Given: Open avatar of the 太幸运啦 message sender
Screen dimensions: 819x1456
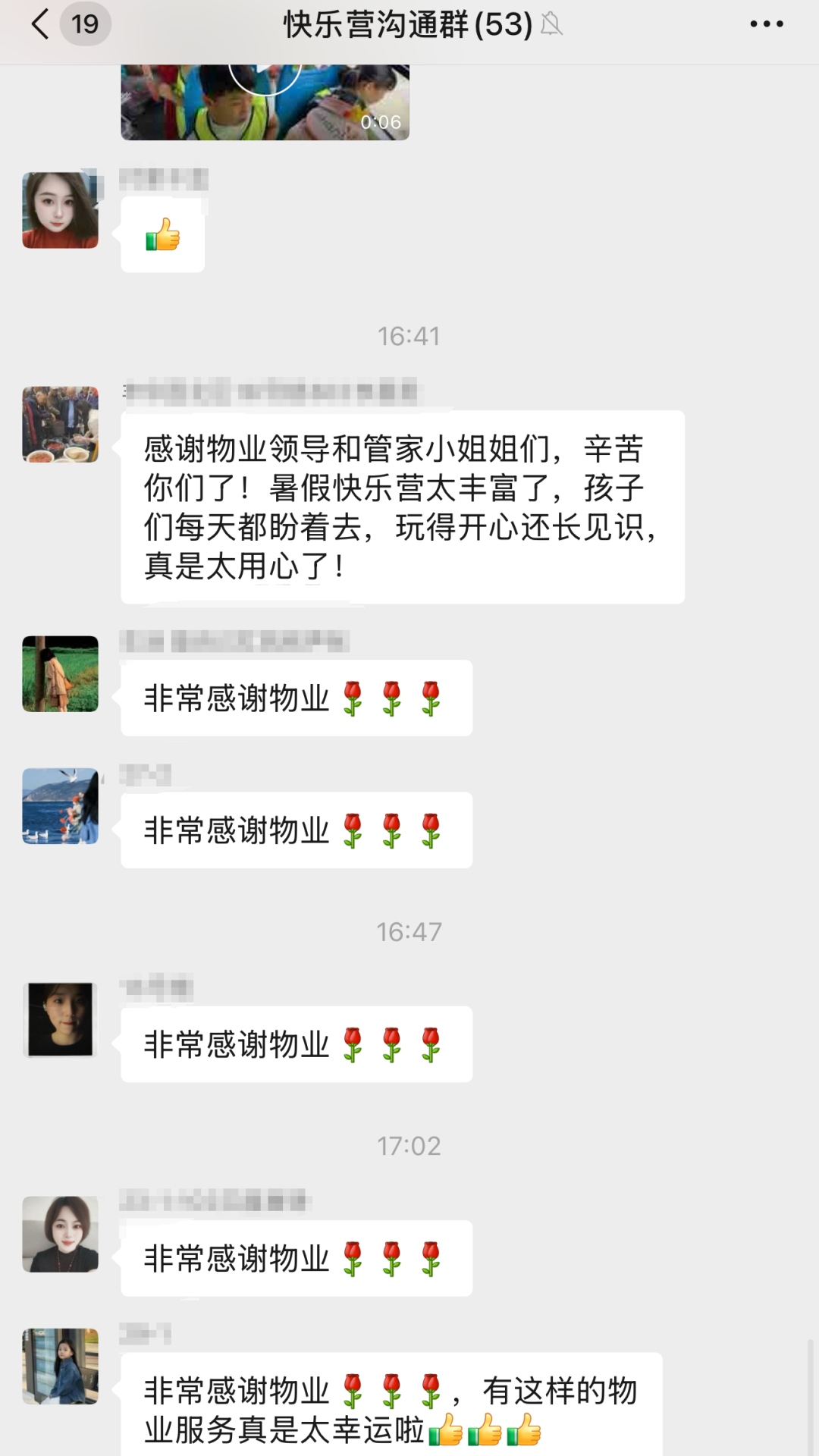Looking at the screenshot, I should coord(61,1367).
